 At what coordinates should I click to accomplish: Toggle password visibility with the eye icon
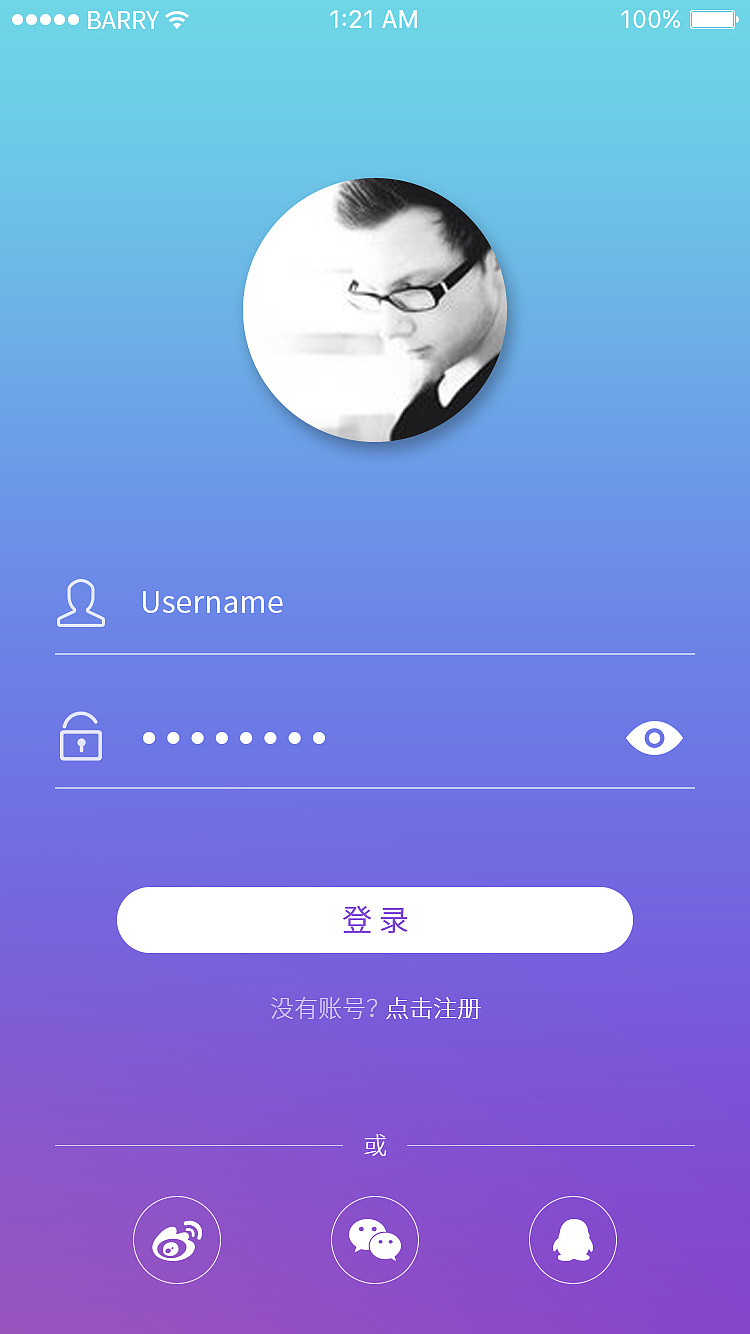click(x=653, y=737)
